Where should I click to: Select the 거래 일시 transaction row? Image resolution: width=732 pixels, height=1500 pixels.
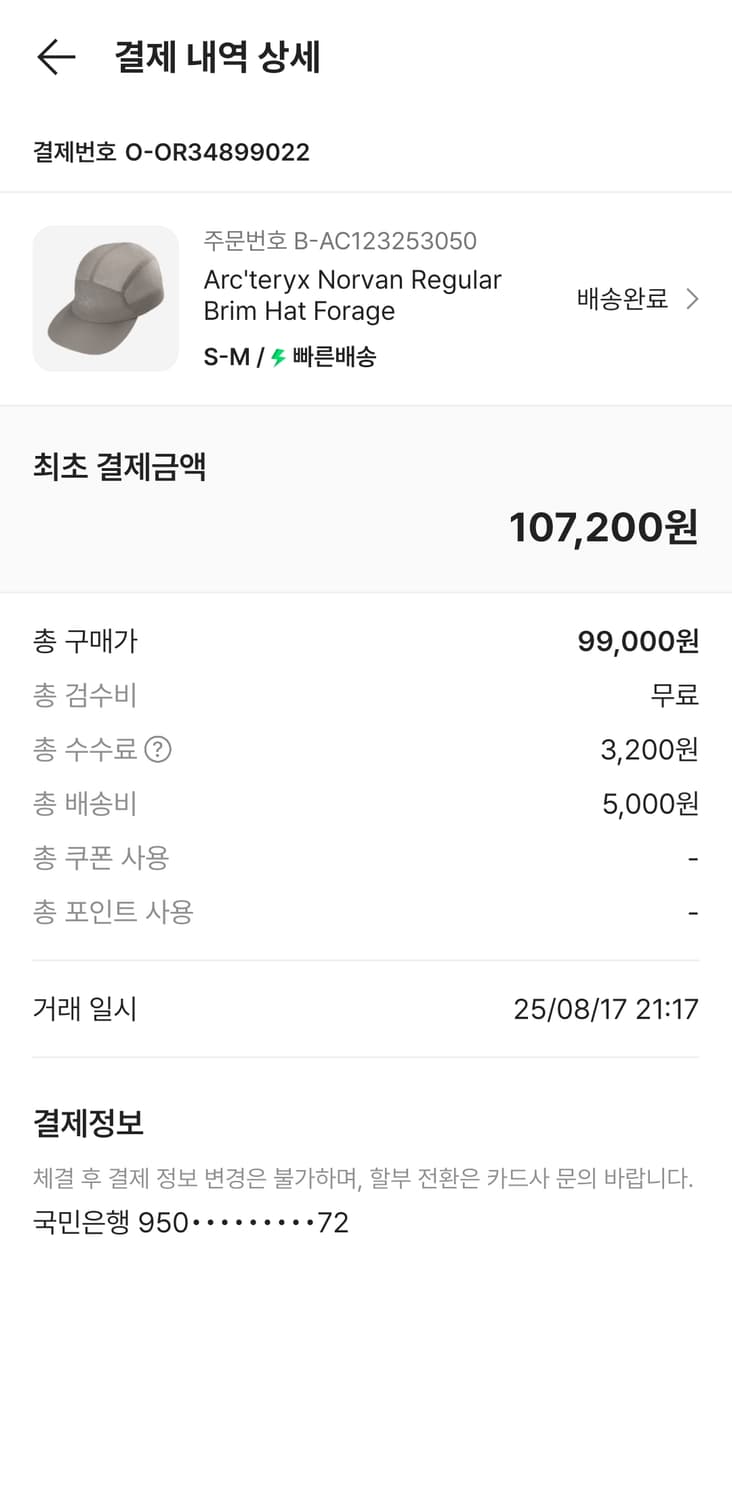[366, 1009]
